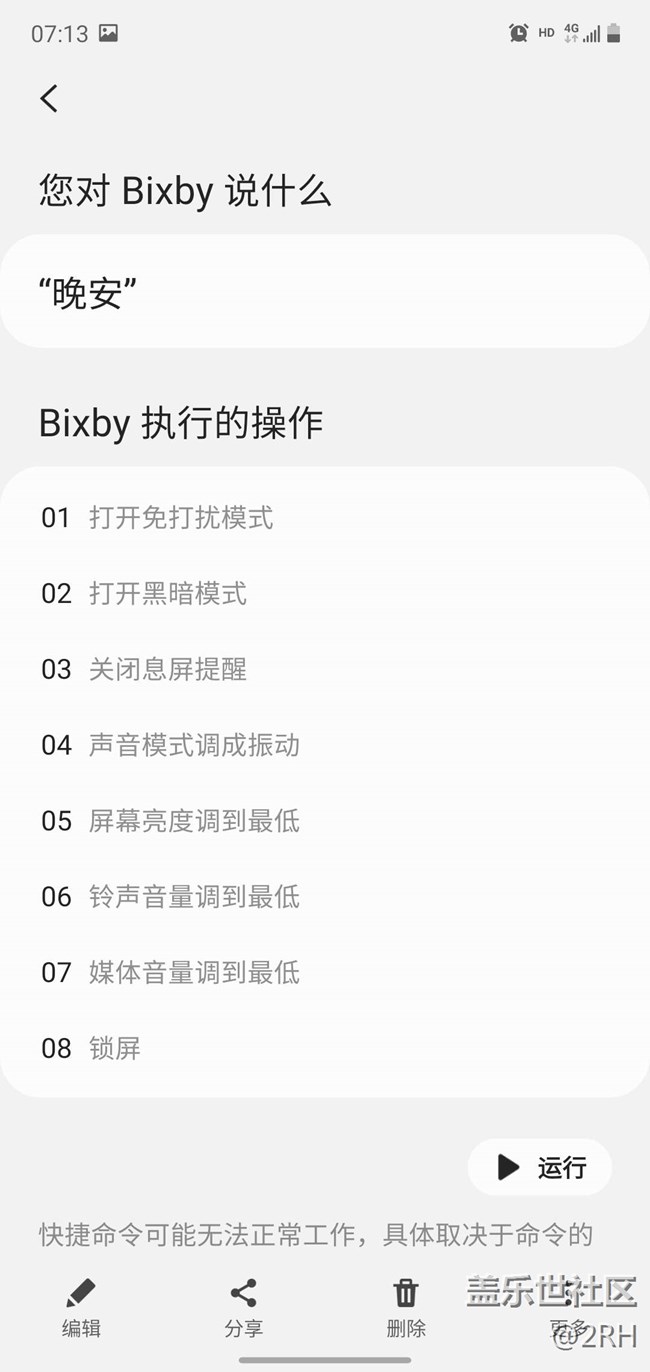Delete this command with 删除
This screenshot has width=650, height=1372.
pyautogui.click(x=406, y=1307)
